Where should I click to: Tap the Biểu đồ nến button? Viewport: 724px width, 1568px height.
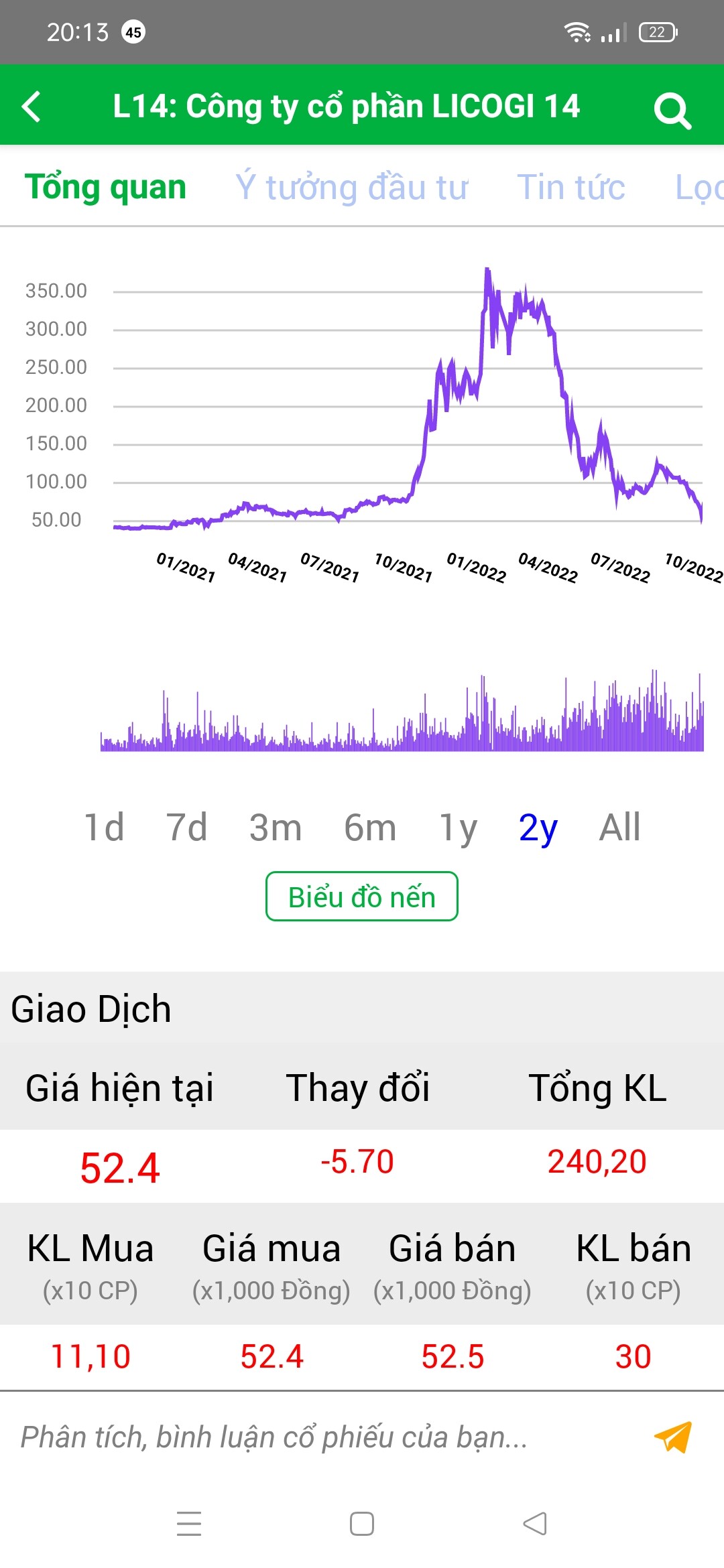[x=362, y=897]
